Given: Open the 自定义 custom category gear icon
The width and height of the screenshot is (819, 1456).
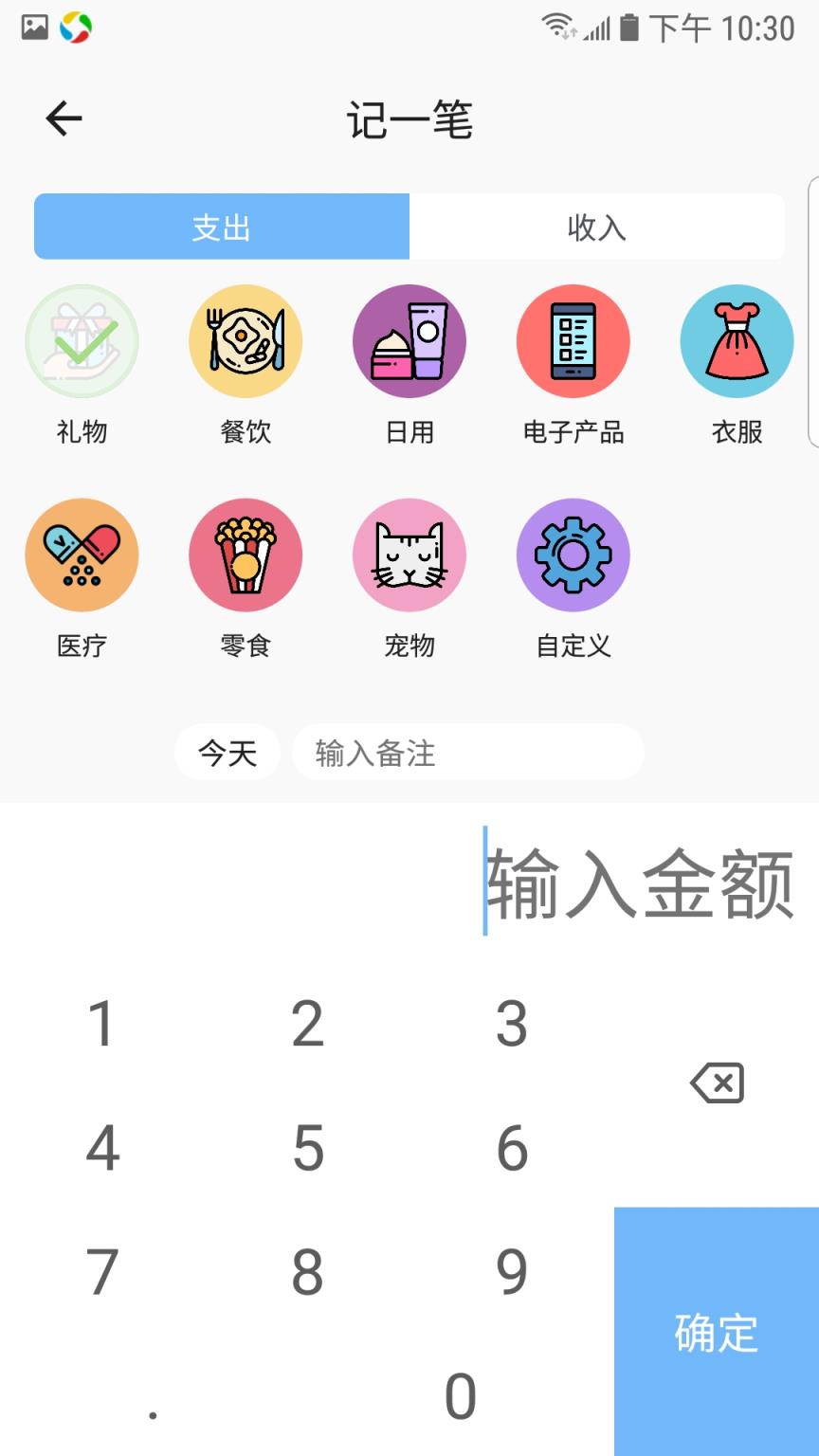Looking at the screenshot, I should pyautogui.click(x=573, y=555).
